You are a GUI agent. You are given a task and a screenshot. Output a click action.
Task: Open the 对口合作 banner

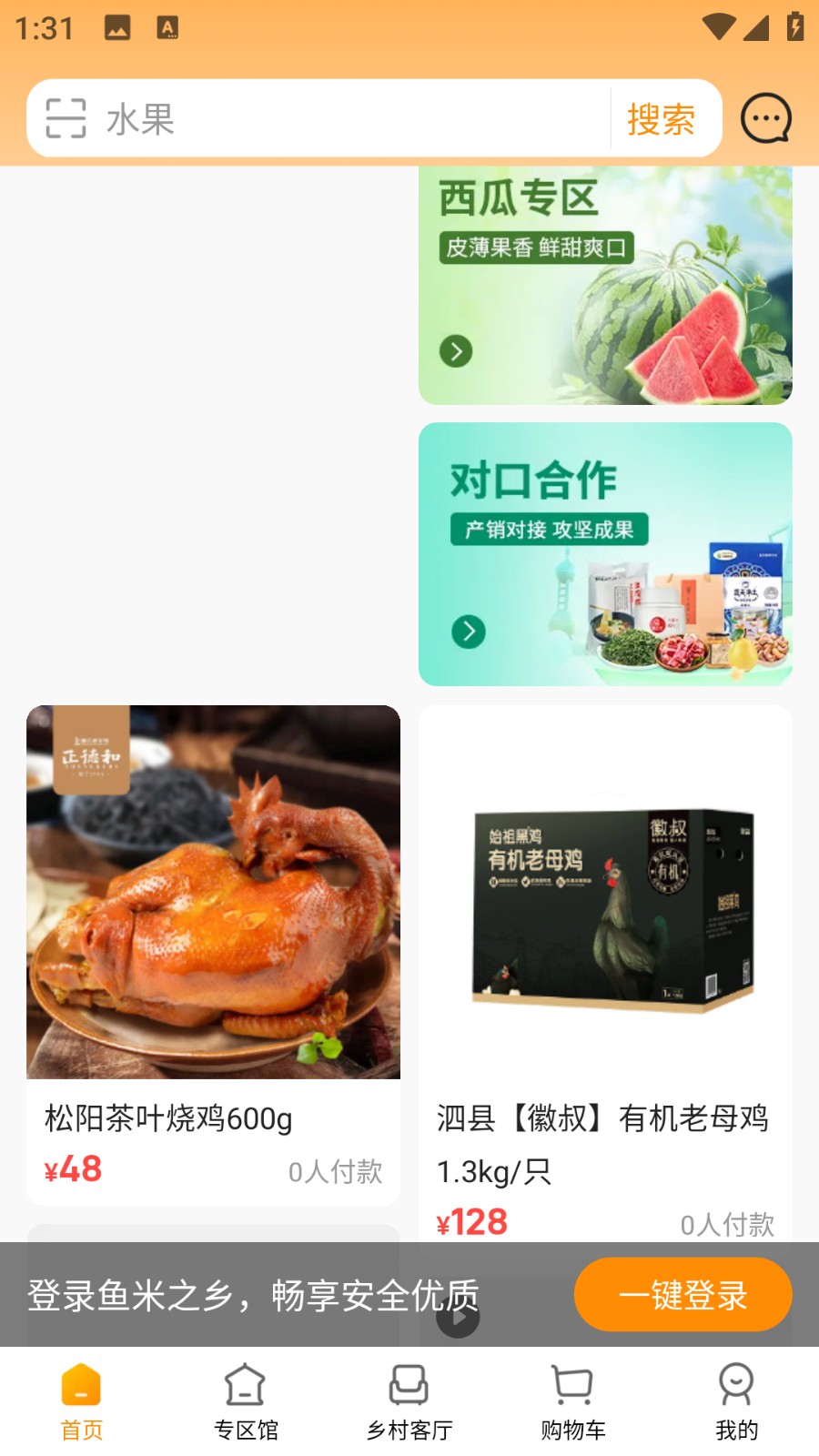tap(605, 553)
